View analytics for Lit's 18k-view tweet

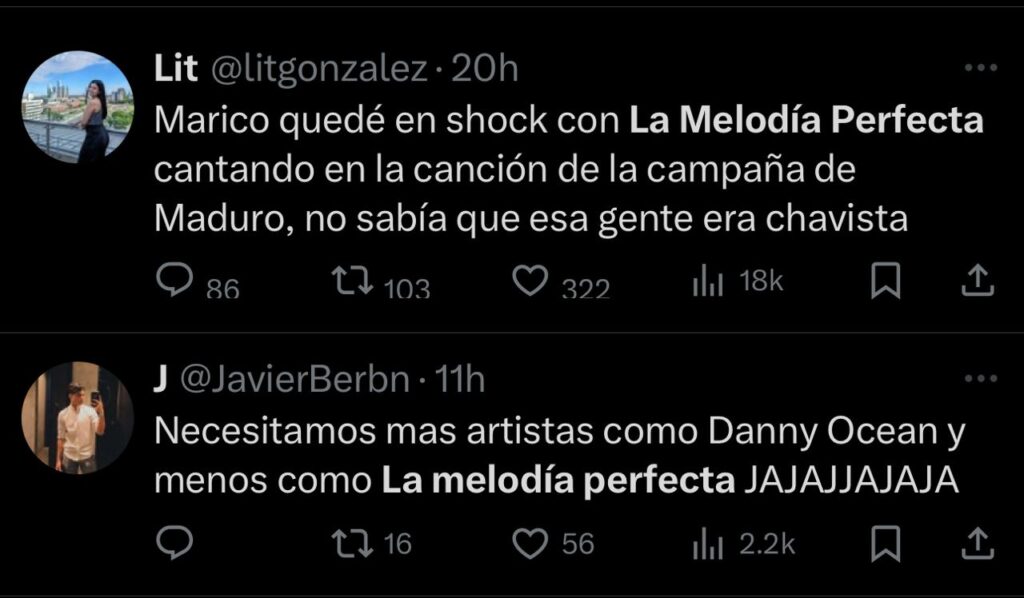click(706, 283)
